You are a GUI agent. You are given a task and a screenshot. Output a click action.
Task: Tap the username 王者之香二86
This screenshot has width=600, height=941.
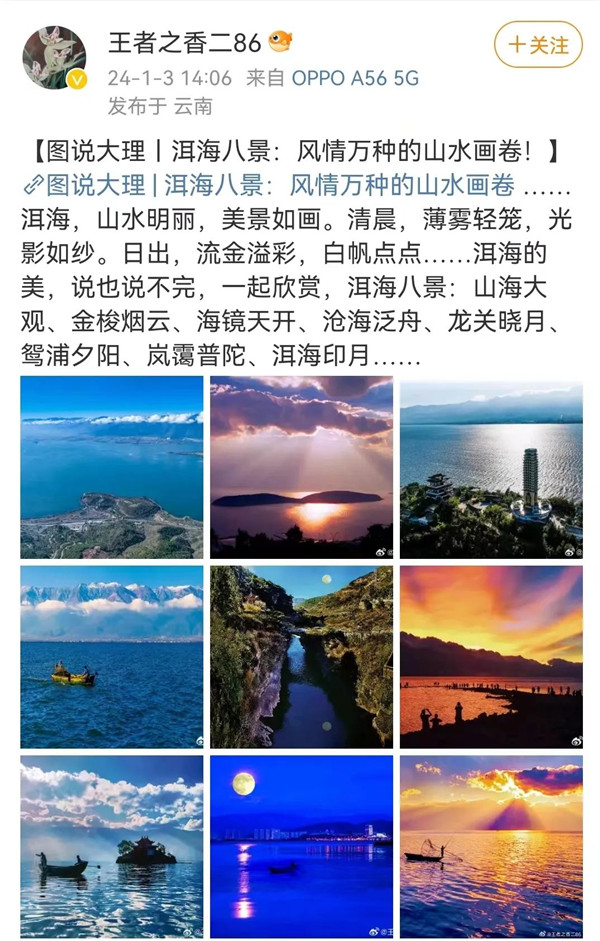[185, 43]
